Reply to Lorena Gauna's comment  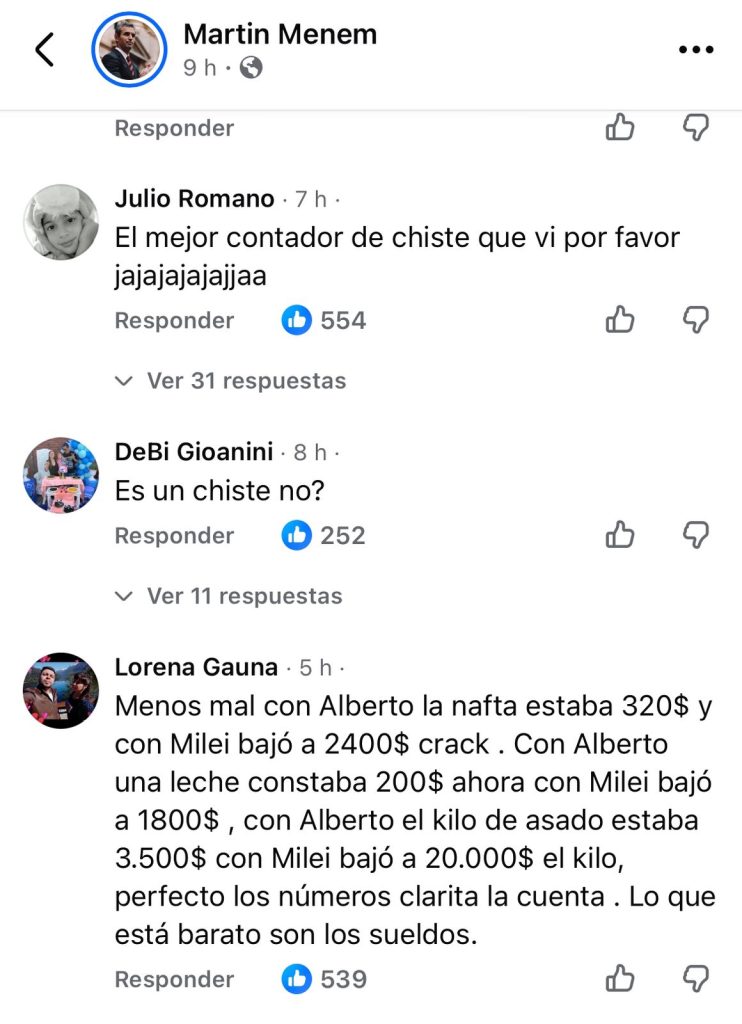(174, 980)
